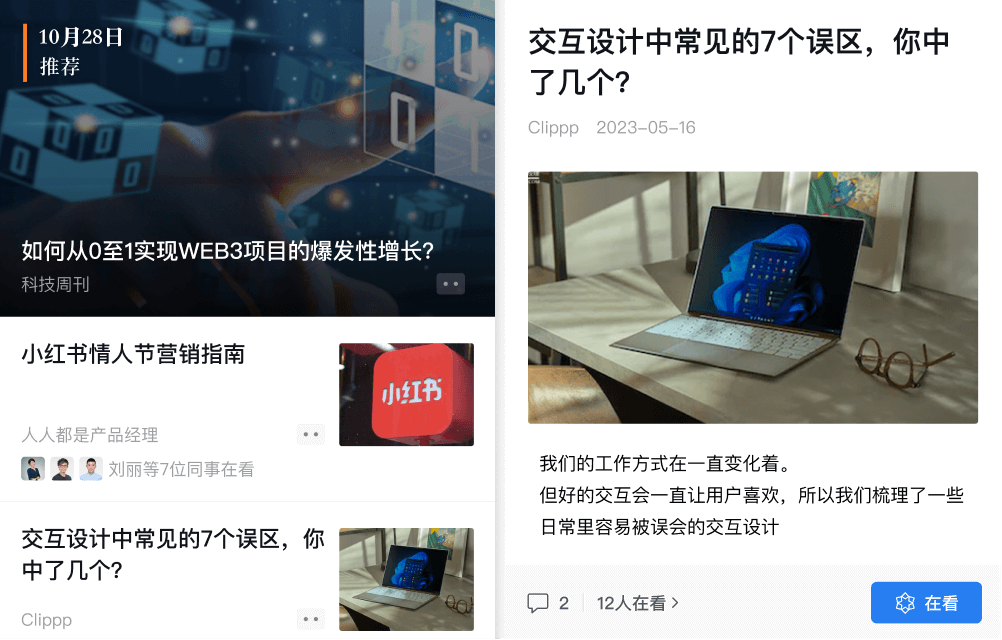Viewport: 1002px width, 640px height.
Task: Open more options for the Clippp article
Action: (x=311, y=619)
